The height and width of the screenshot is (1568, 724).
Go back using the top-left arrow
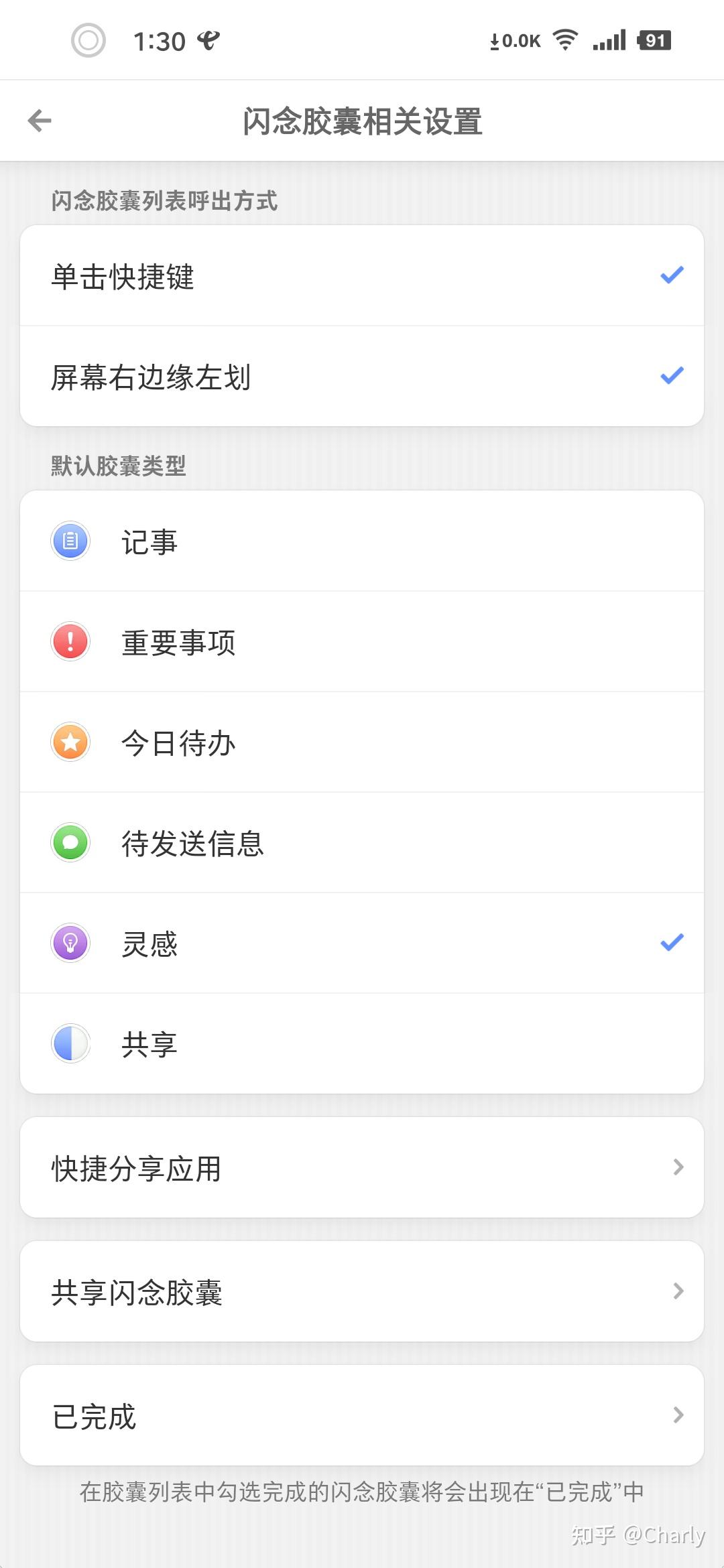point(40,121)
